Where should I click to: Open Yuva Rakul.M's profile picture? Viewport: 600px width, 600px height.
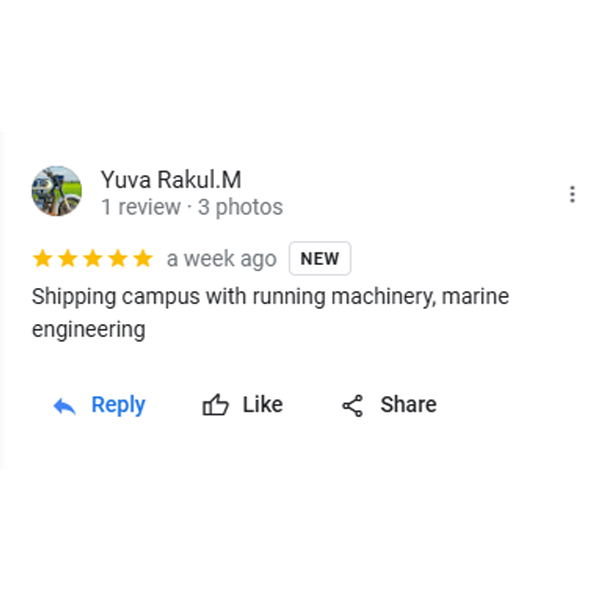pos(57,192)
